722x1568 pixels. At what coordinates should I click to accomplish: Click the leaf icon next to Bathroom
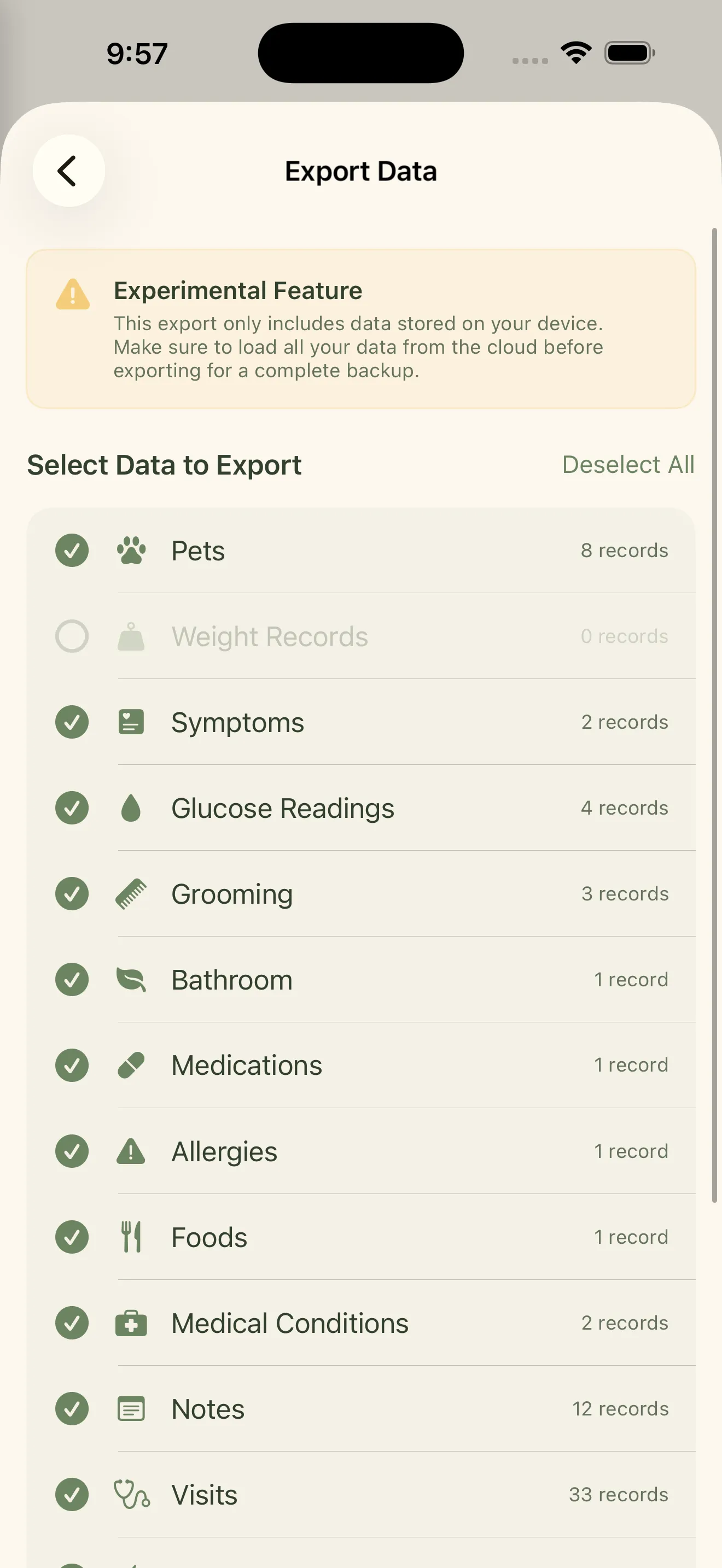131,979
